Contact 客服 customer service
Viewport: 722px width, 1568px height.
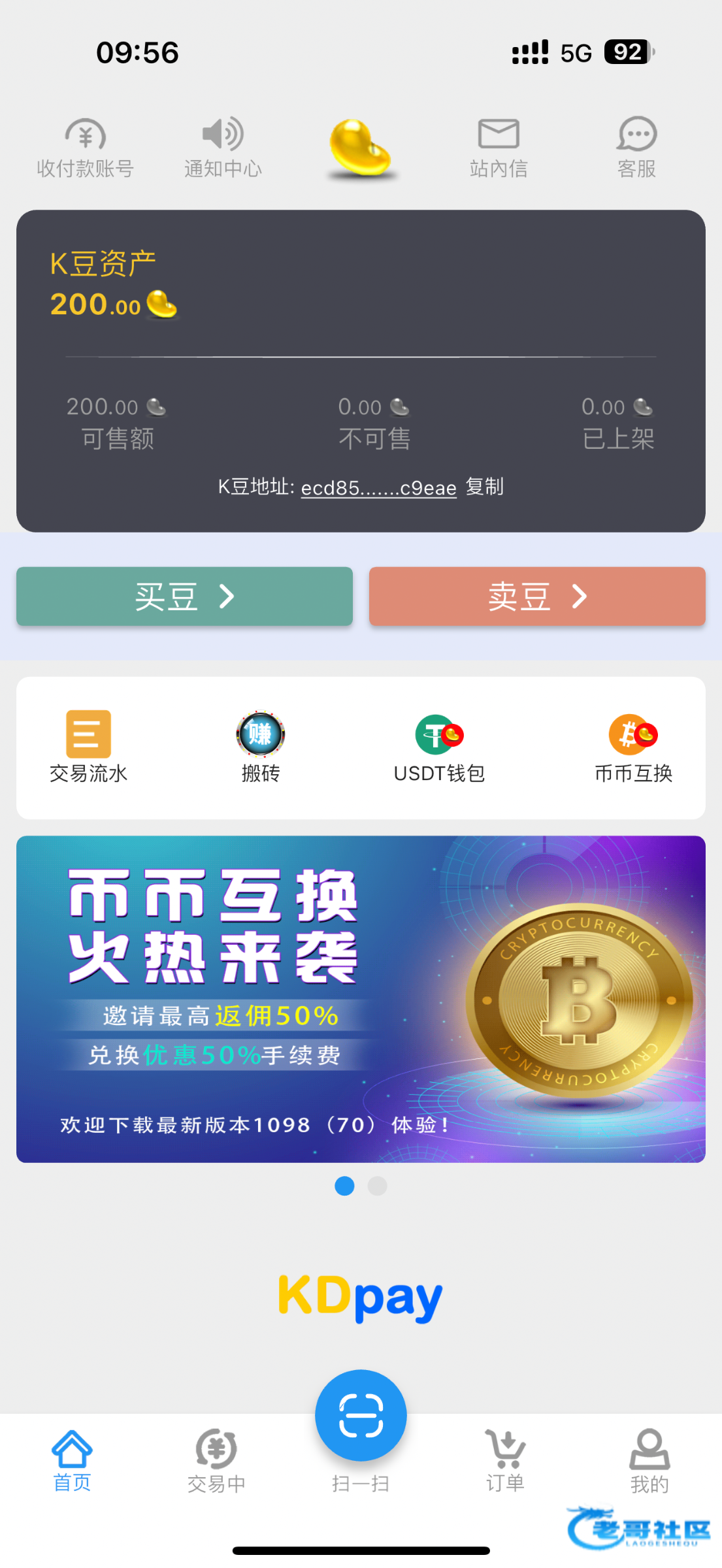tap(636, 148)
